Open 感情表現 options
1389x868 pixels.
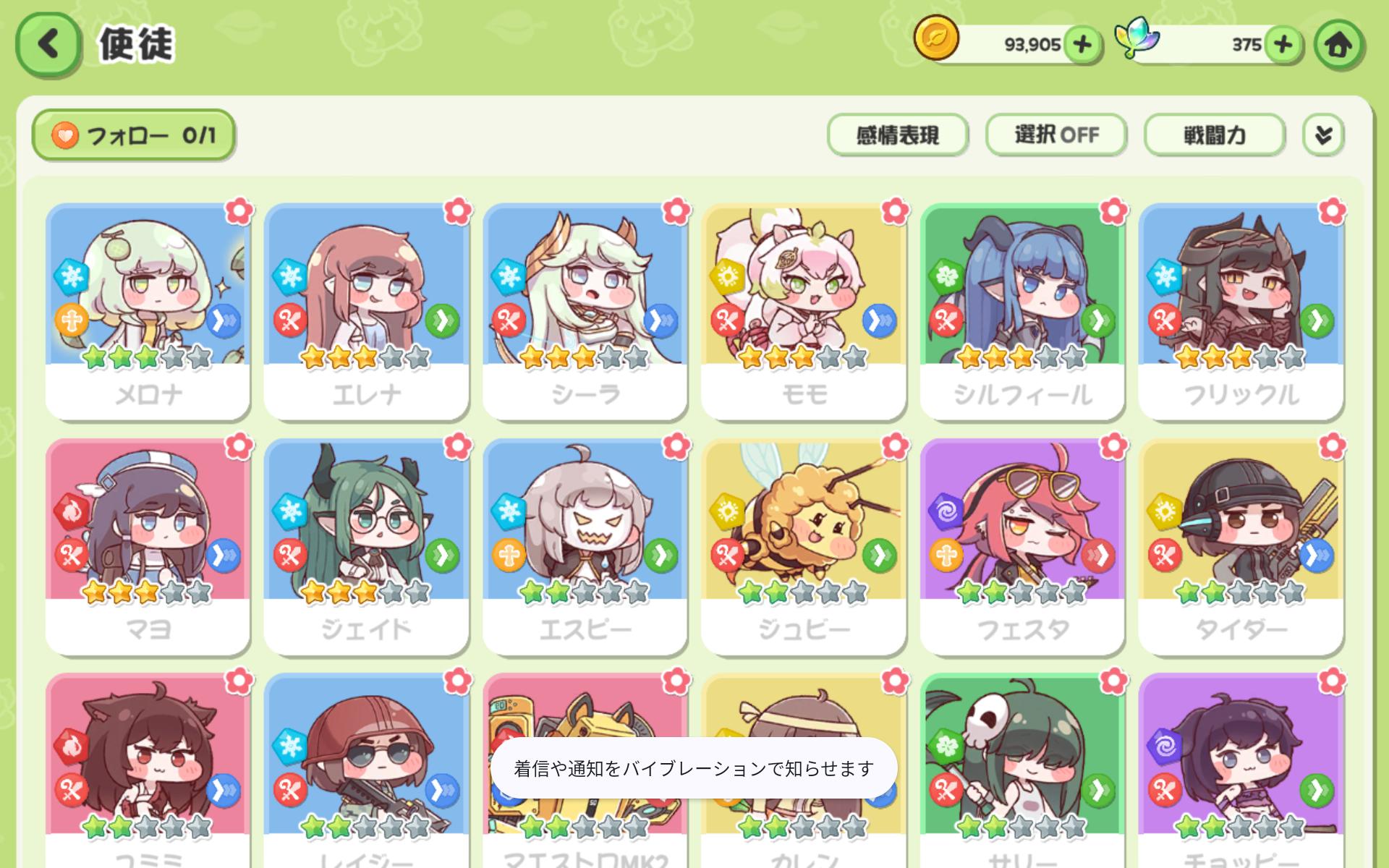(897, 135)
